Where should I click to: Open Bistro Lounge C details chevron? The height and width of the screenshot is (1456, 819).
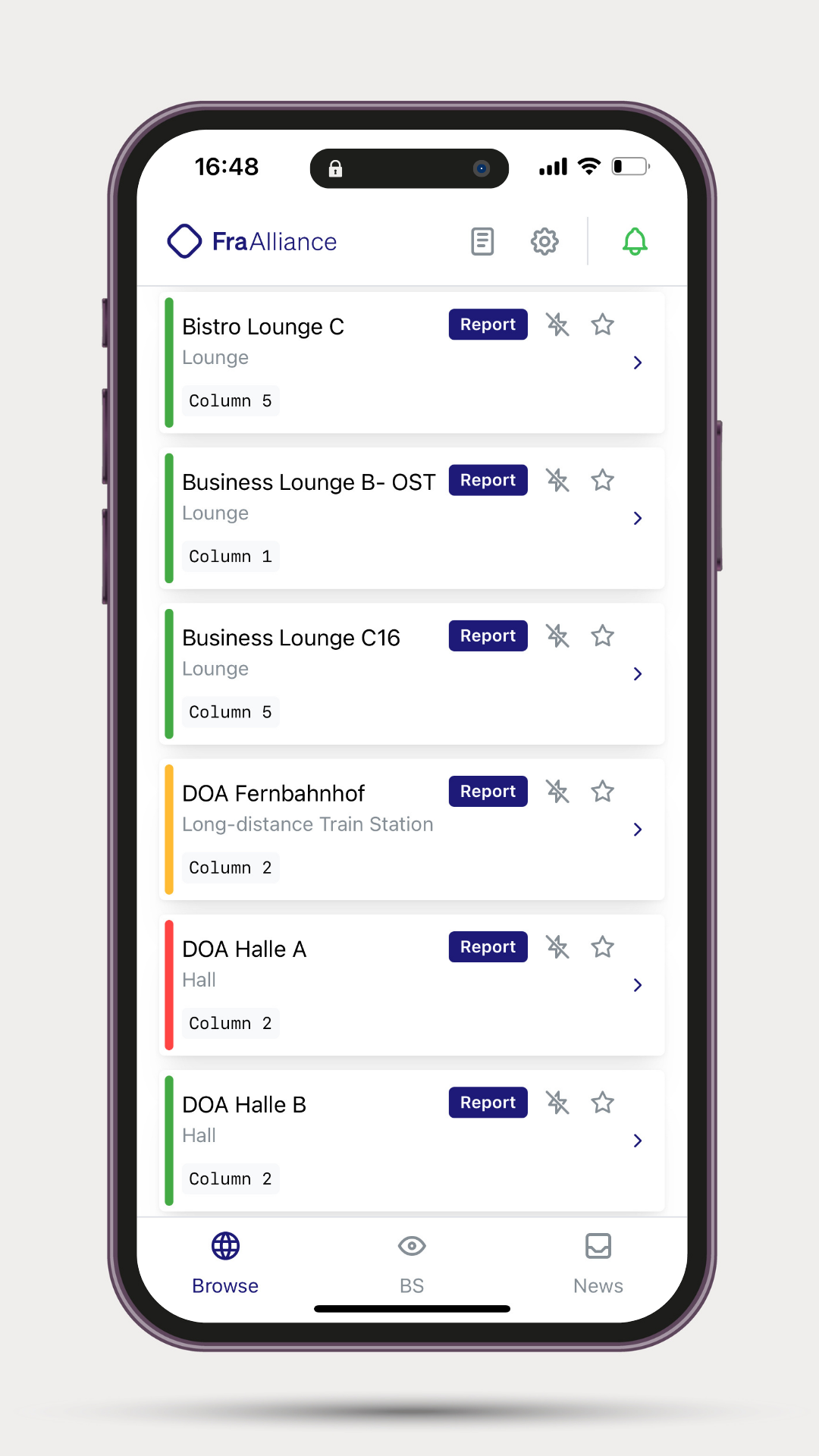[x=637, y=362]
